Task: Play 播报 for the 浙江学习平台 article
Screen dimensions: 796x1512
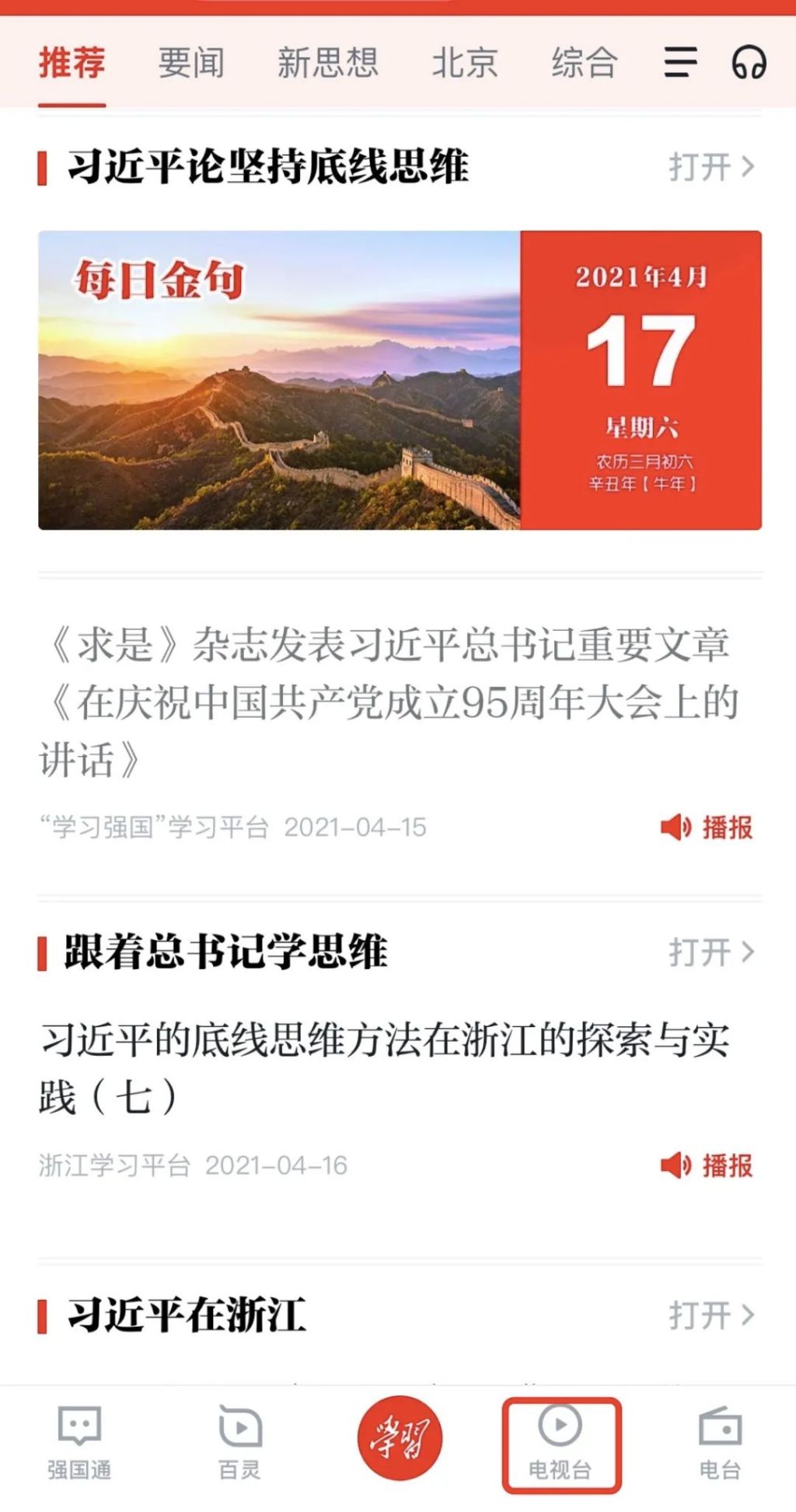Action: coord(707,1165)
